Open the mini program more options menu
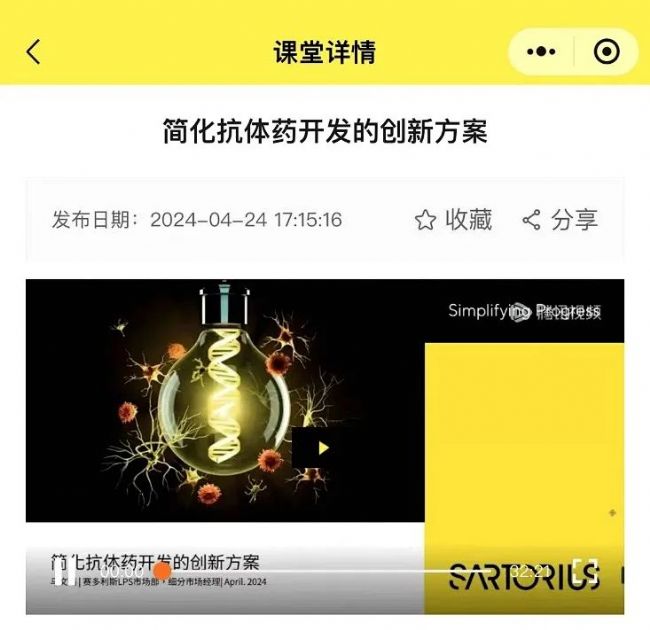The image size is (650, 630). pyautogui.click(x=540, y=52)
